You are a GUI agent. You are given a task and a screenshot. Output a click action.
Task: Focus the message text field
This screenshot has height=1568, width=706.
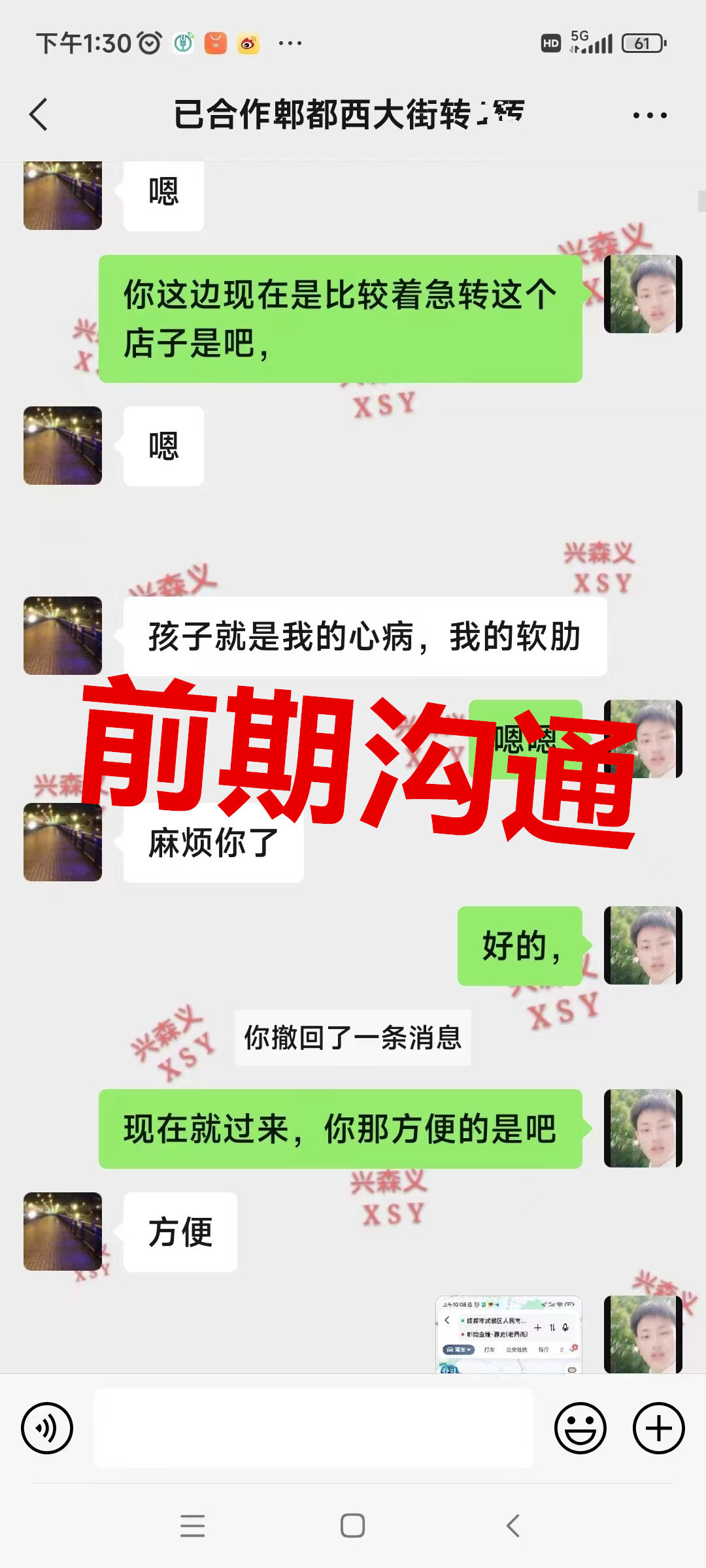[314, 1428]
